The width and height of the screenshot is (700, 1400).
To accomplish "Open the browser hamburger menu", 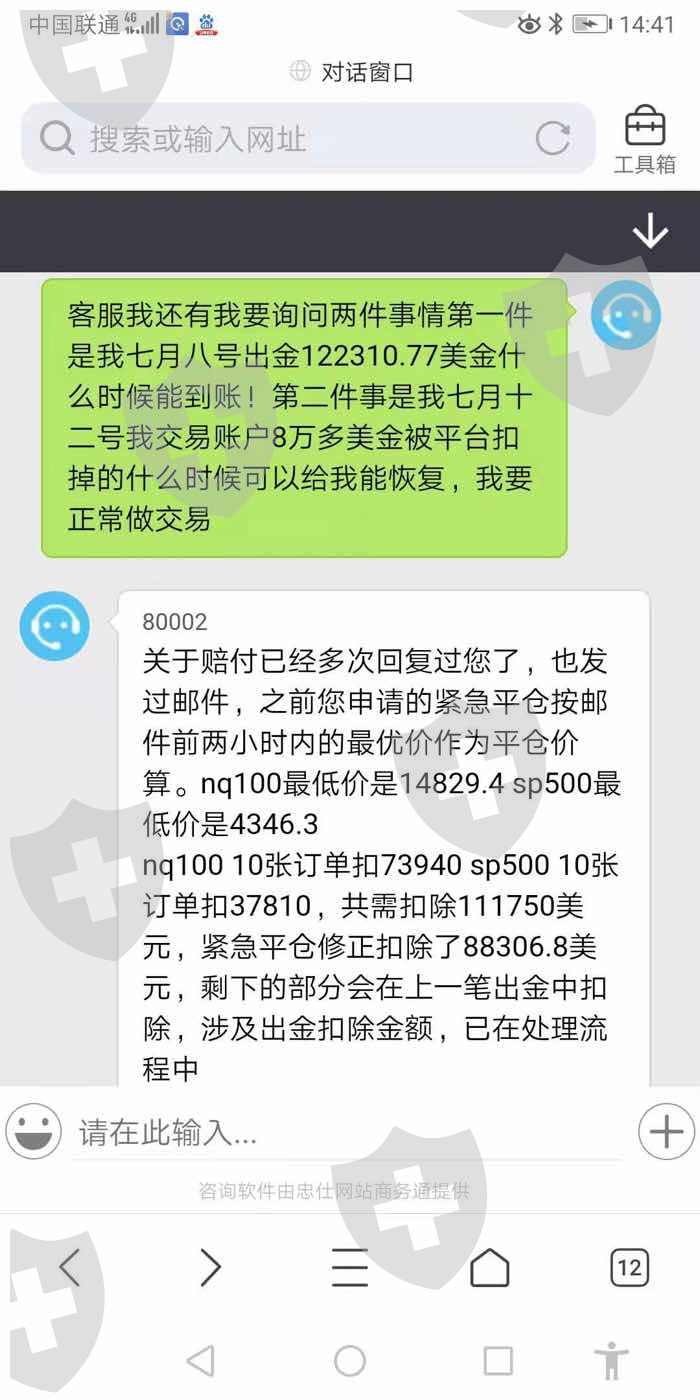I will pyautogui.click(x=350, y=1268).
